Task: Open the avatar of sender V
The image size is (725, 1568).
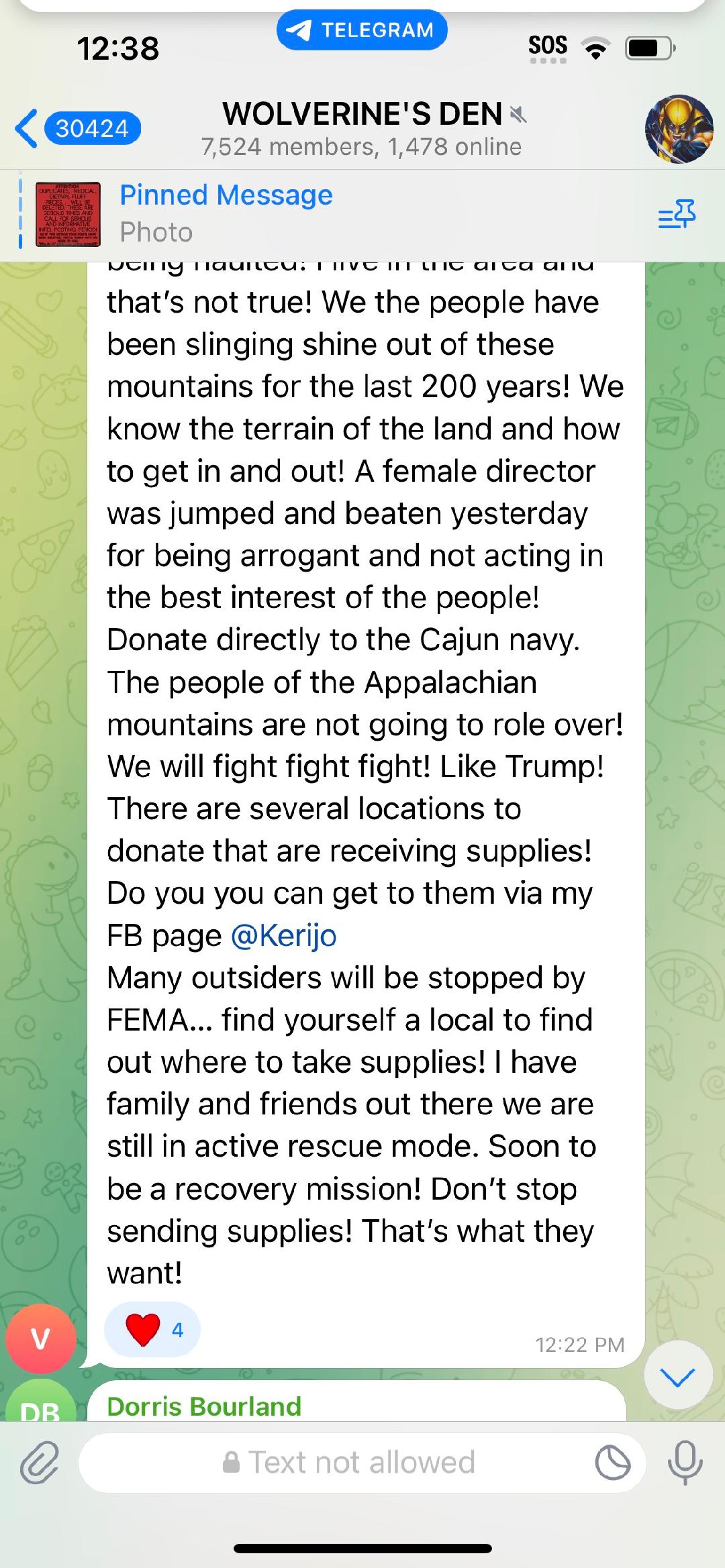Action: pos(40,1339)
